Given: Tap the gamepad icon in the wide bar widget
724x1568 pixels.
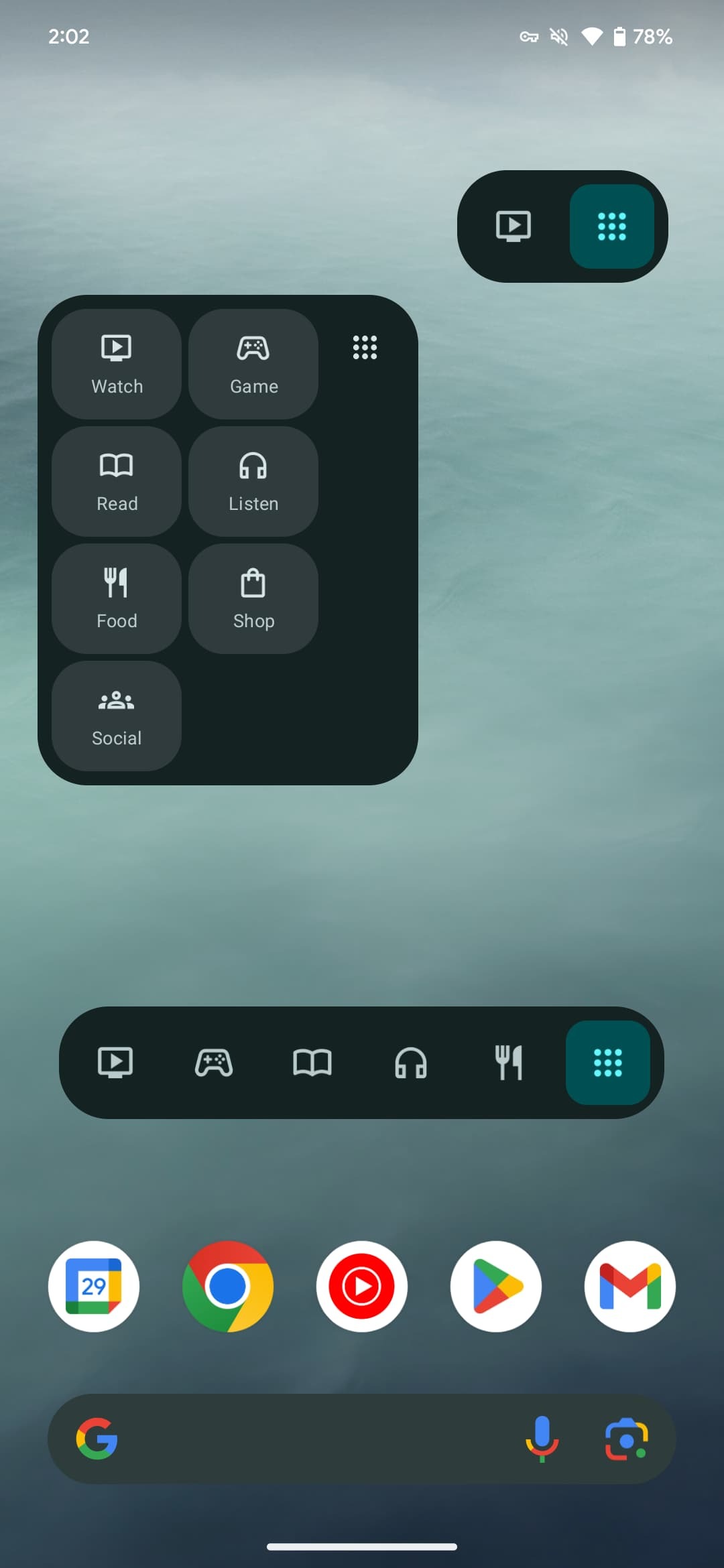Looking at the screenshot, I should pyautogui.click(x=214, y=1063).
